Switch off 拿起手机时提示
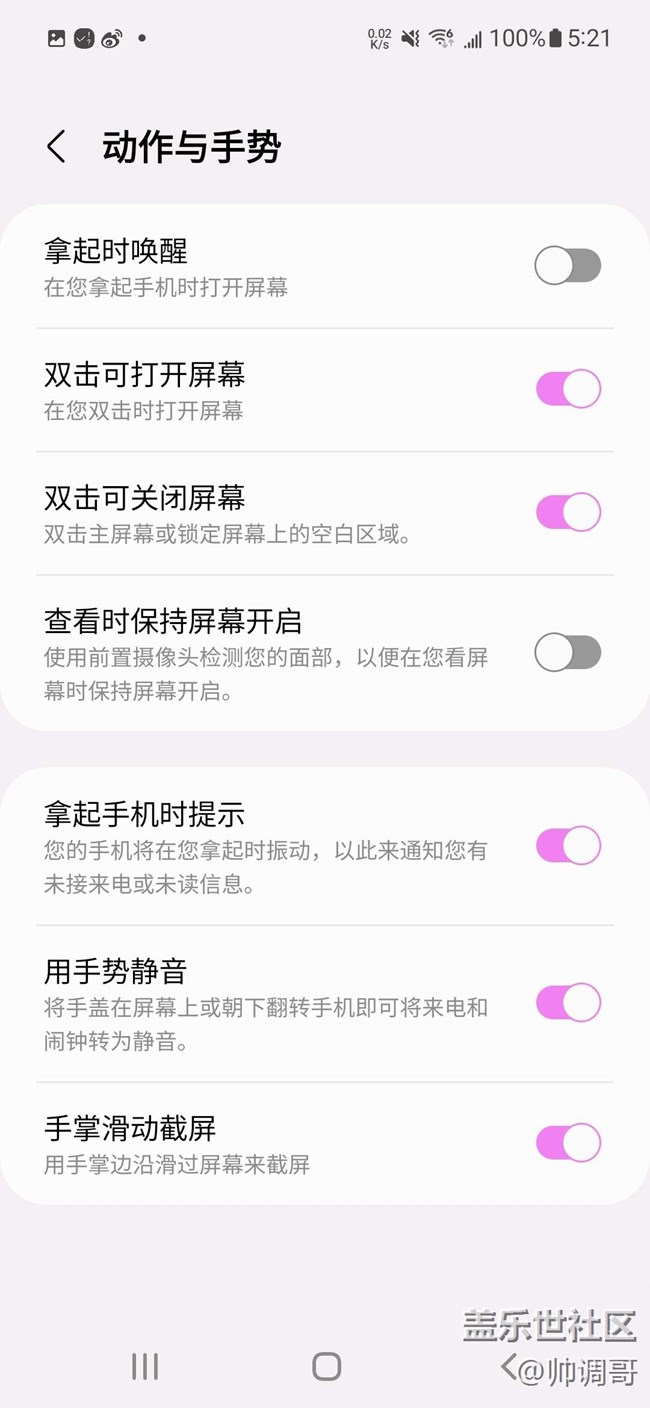This screenshot has width=650, height=1408. coord(567,845)
